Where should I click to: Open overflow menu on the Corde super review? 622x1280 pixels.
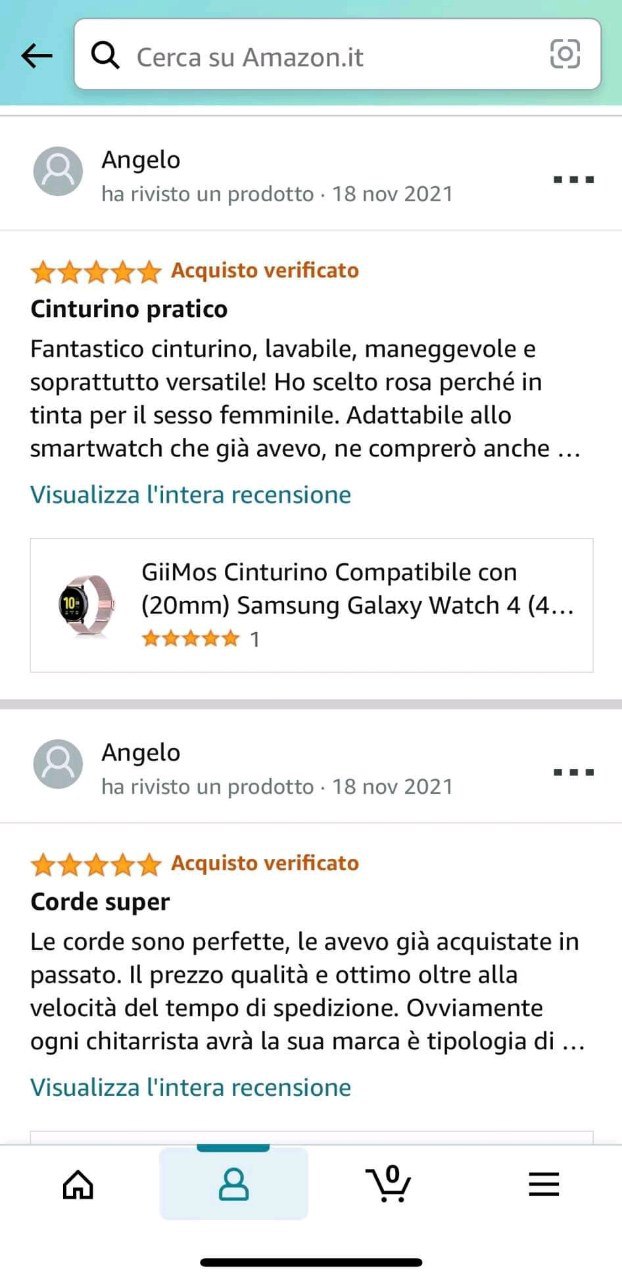pos(574,773)
